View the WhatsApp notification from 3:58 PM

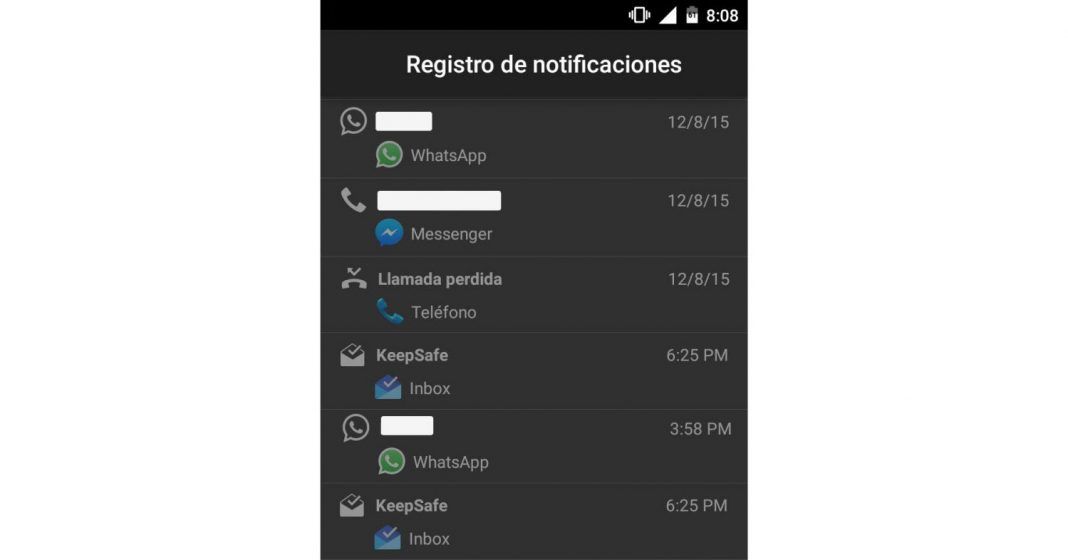click(533, 445)
